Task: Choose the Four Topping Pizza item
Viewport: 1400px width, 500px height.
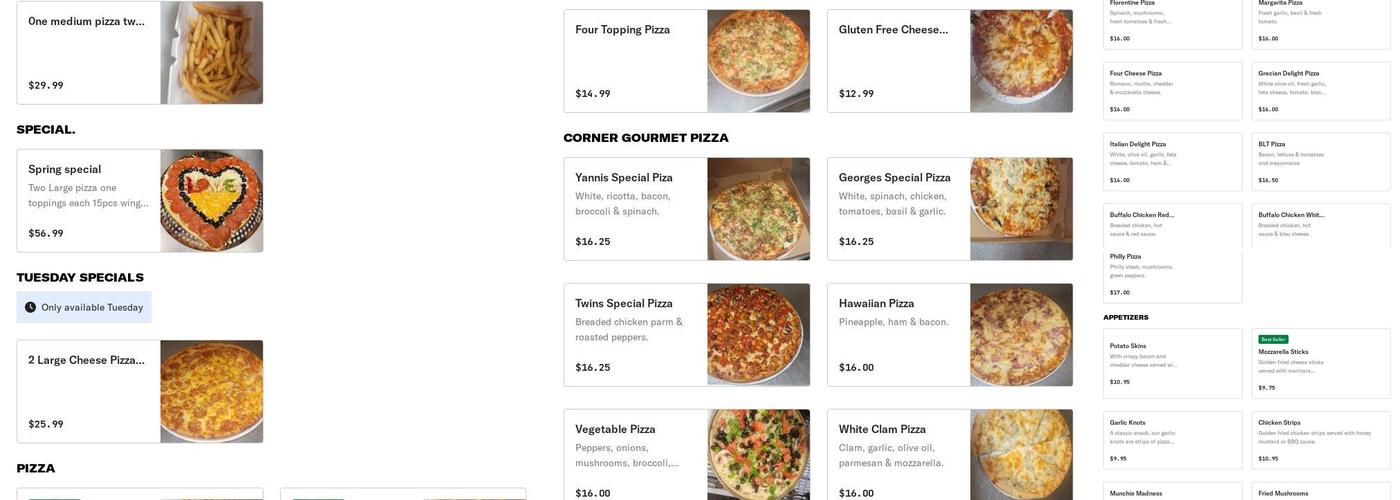Action: tap(686, 61)
